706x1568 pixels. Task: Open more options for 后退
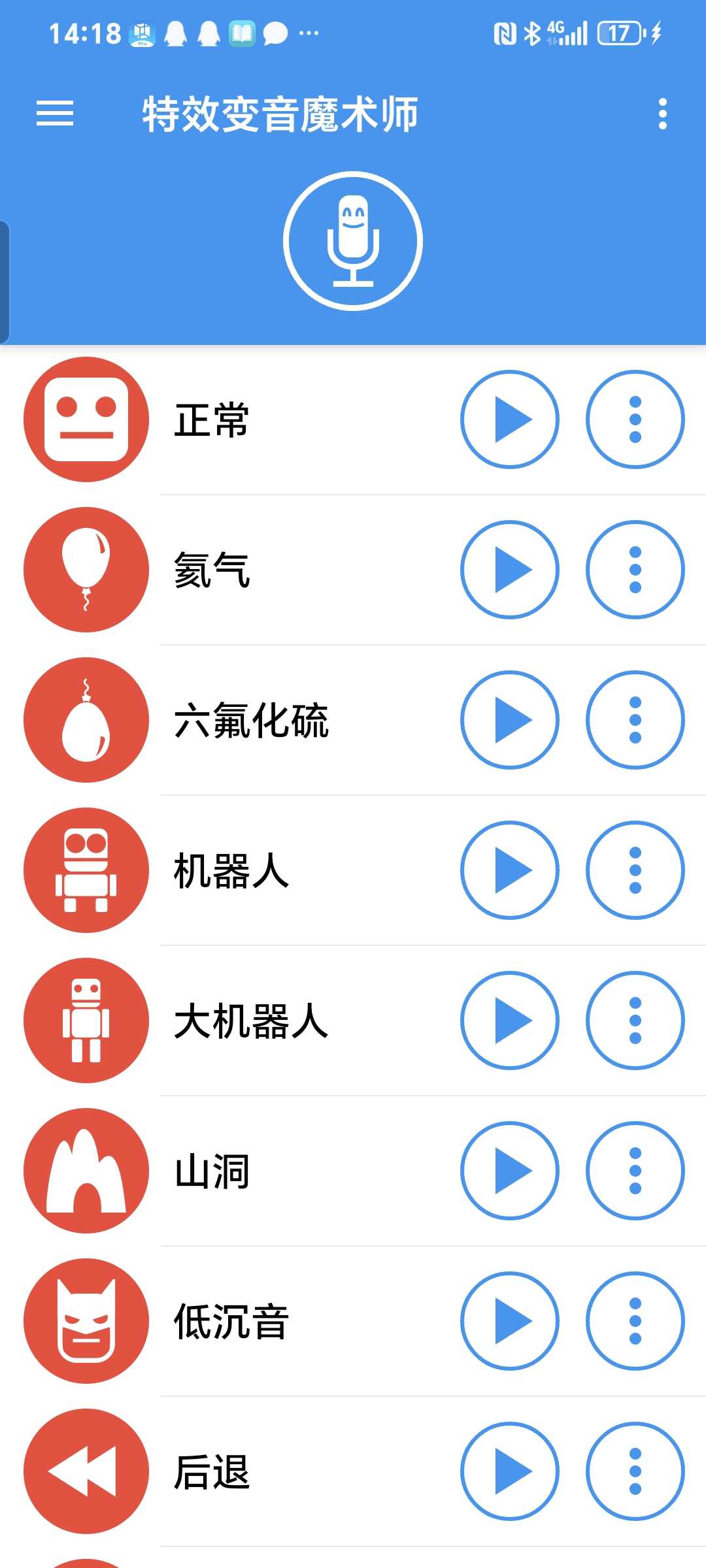[x=635, y=1471]
